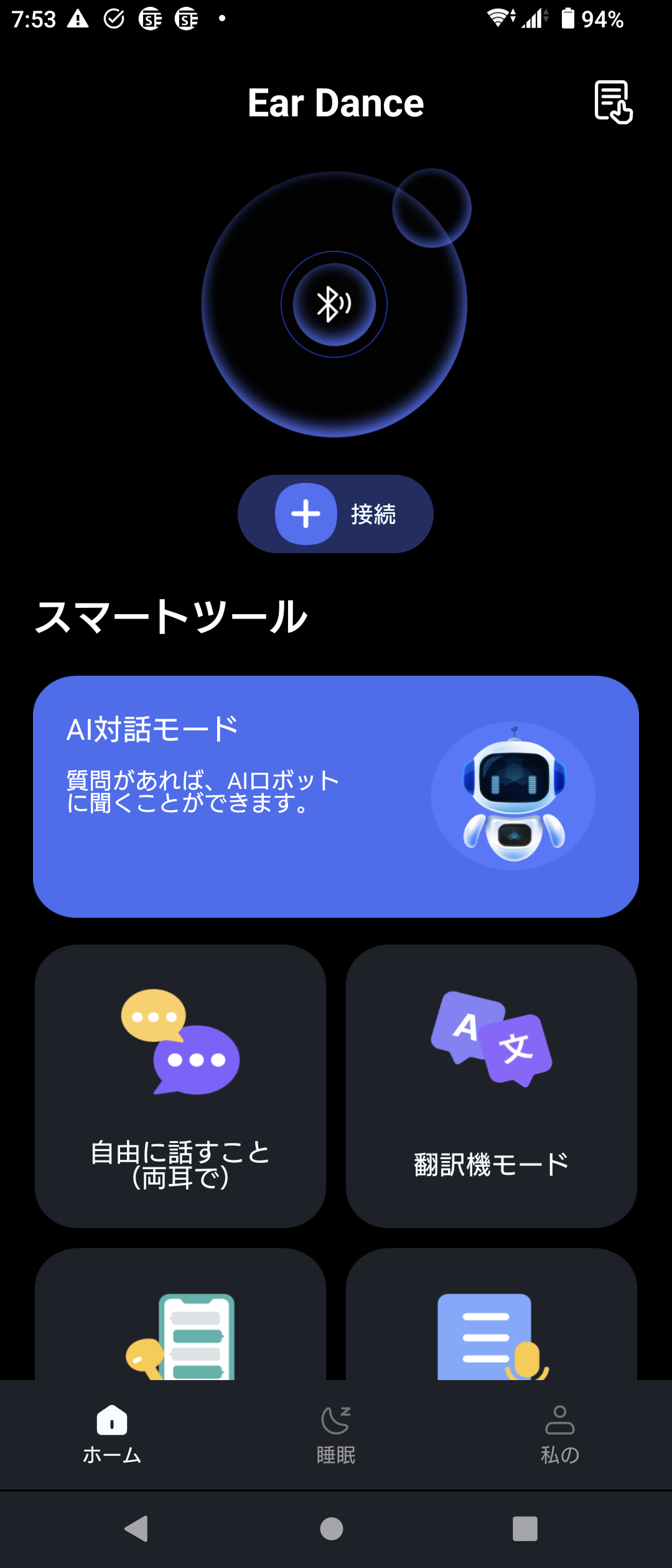
Task: Open 自由に話すこと (両耳で) mode
Action: [180, 1086]
